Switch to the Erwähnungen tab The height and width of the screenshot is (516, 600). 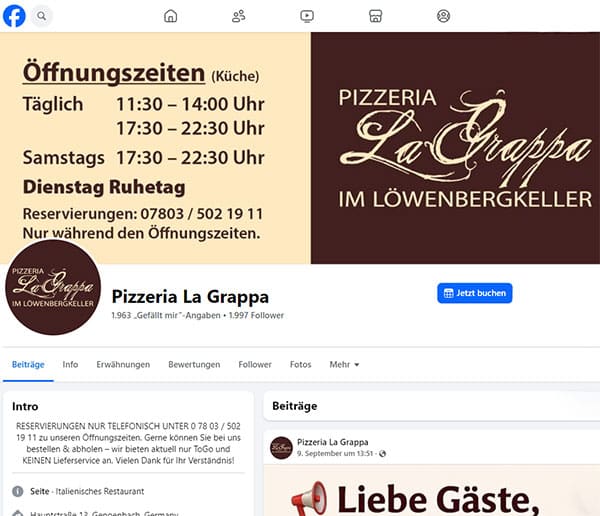pyautogui.click(x=123, y=365)
